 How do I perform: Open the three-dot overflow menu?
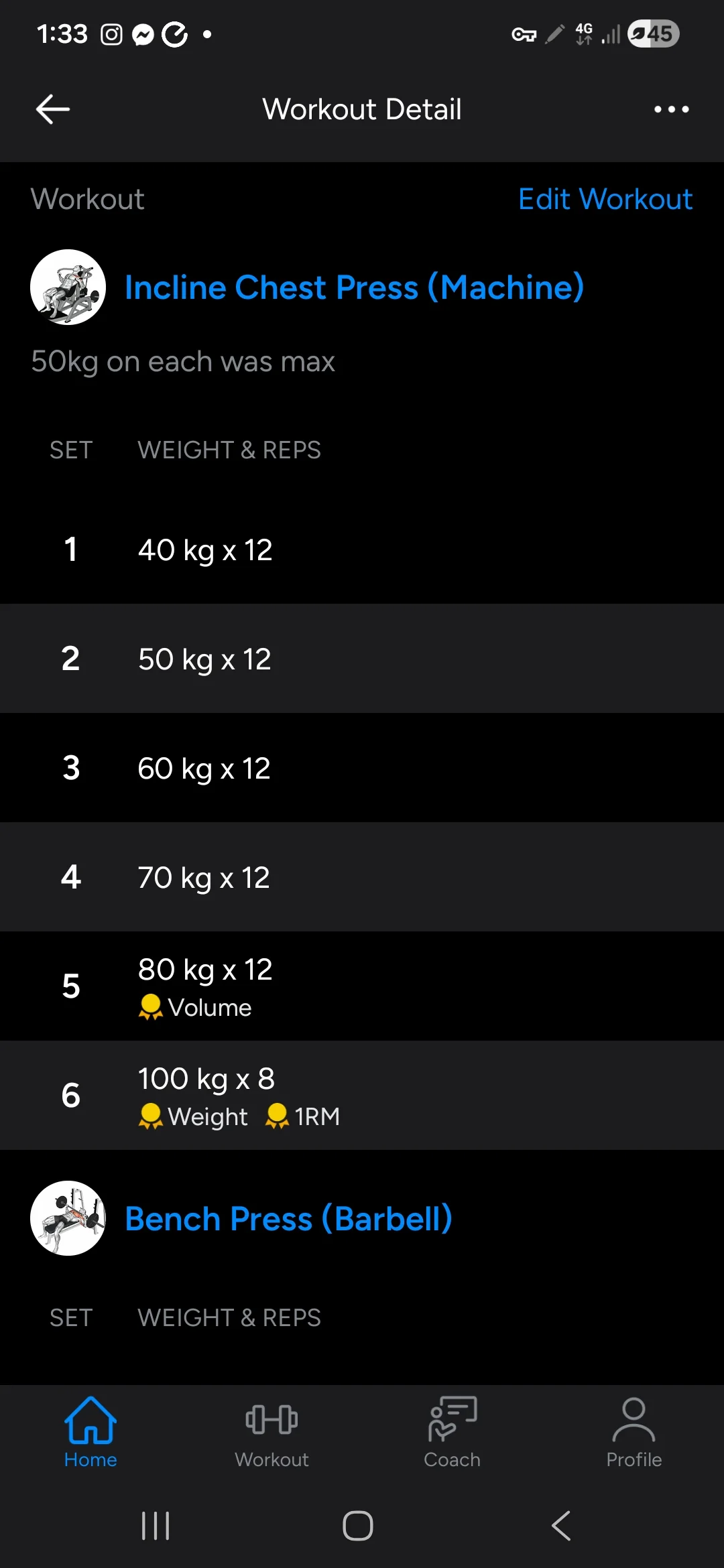pyautogui.click(x=671, y=109)
